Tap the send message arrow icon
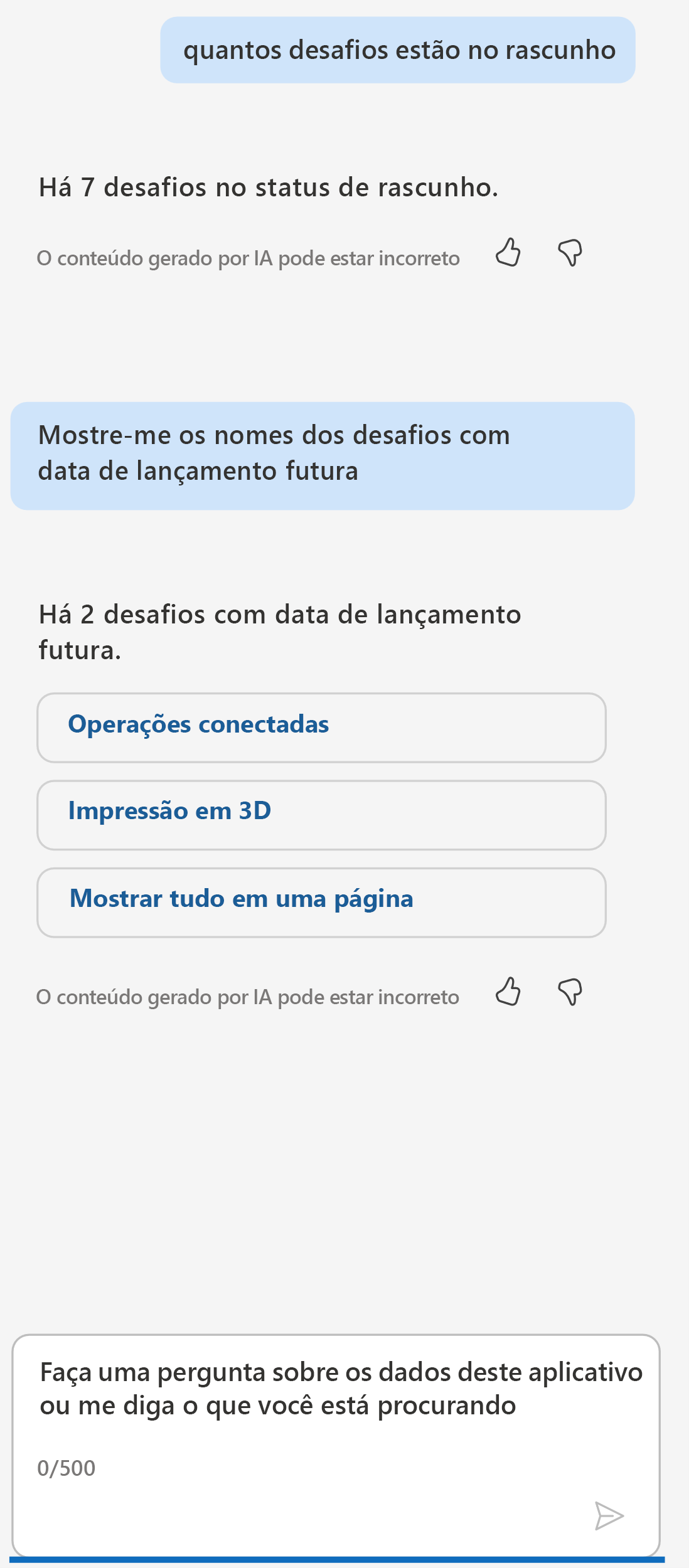689x1568 pixels. point(609,1516)
